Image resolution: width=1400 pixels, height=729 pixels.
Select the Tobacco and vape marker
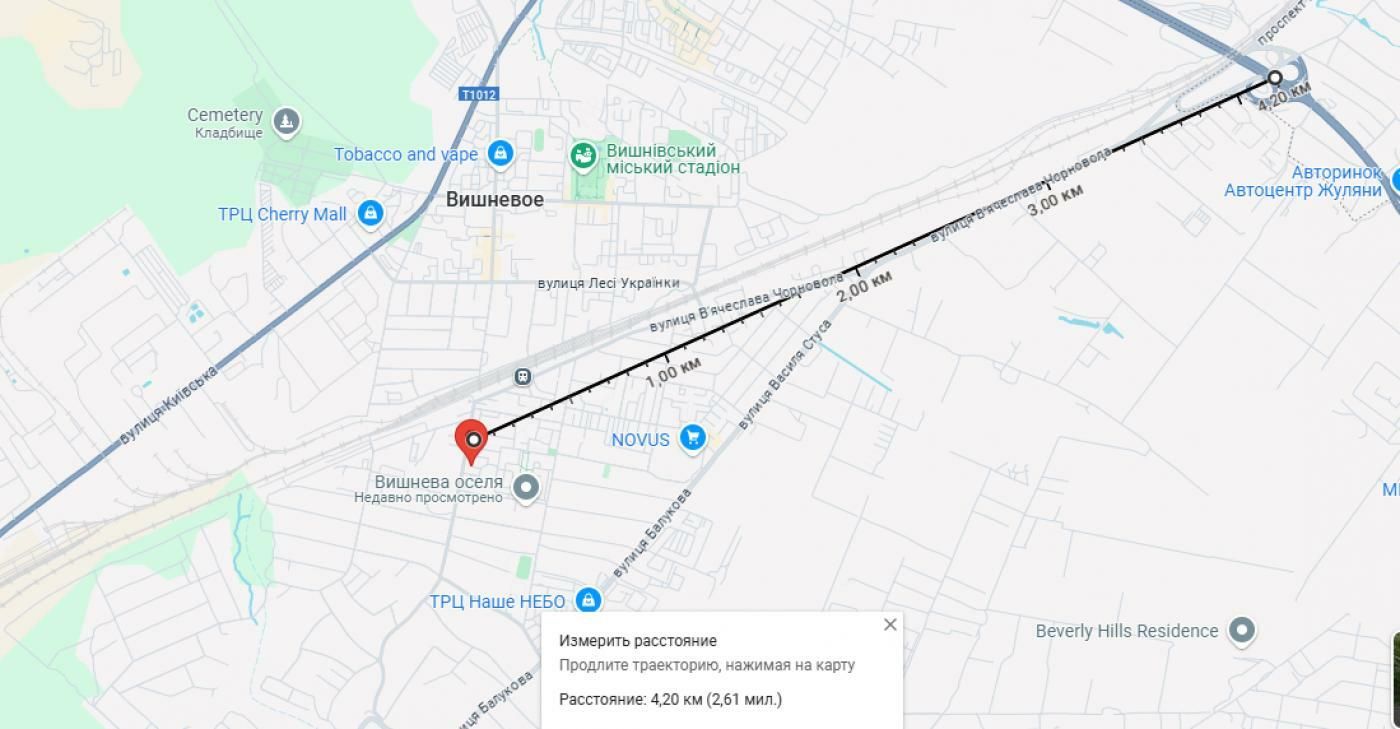pyautogui.click(x=500, y=153)
